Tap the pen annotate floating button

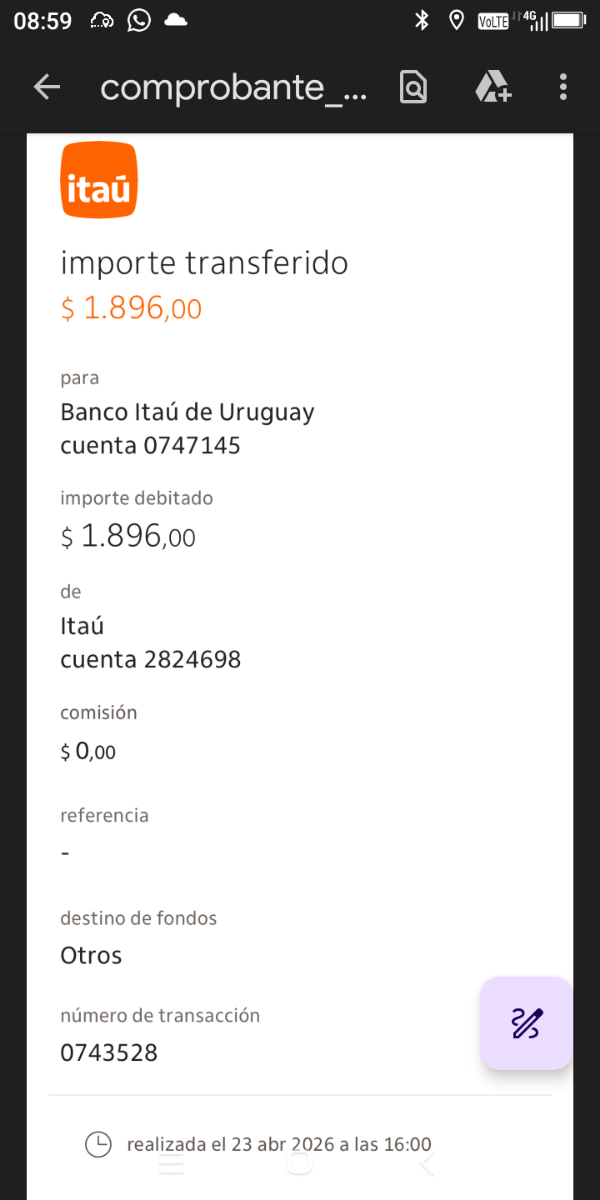click(526, 1023)
